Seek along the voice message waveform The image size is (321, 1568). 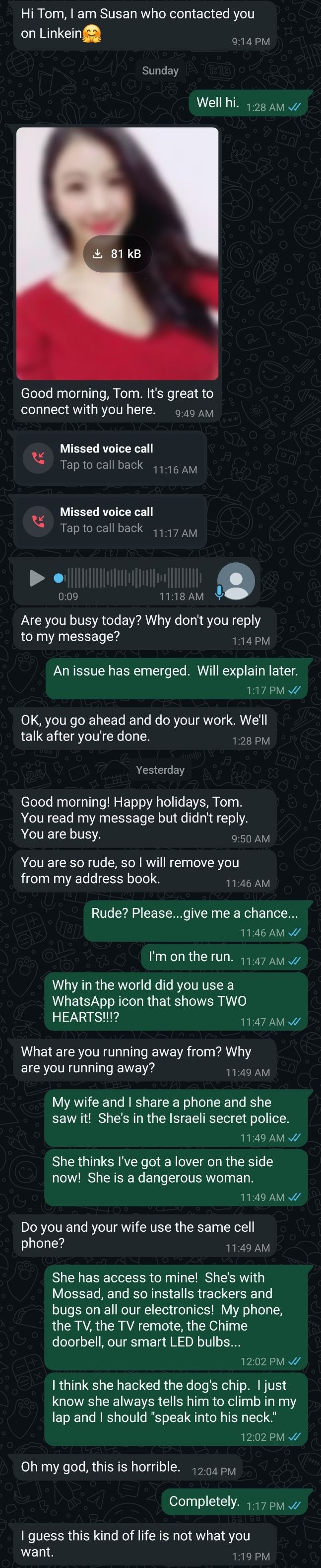coord(134,577)
